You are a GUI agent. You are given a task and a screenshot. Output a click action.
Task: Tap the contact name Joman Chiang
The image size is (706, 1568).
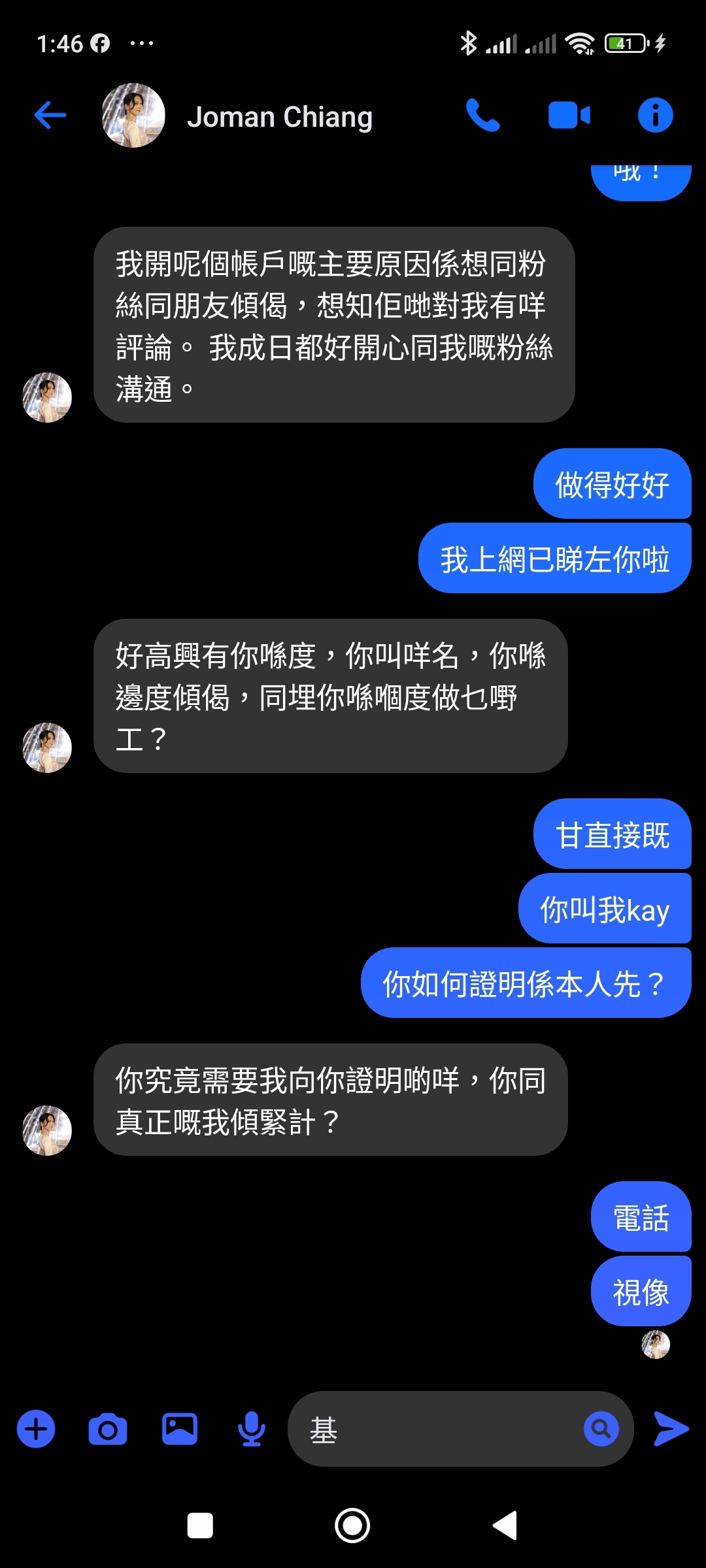pos(281,118)
